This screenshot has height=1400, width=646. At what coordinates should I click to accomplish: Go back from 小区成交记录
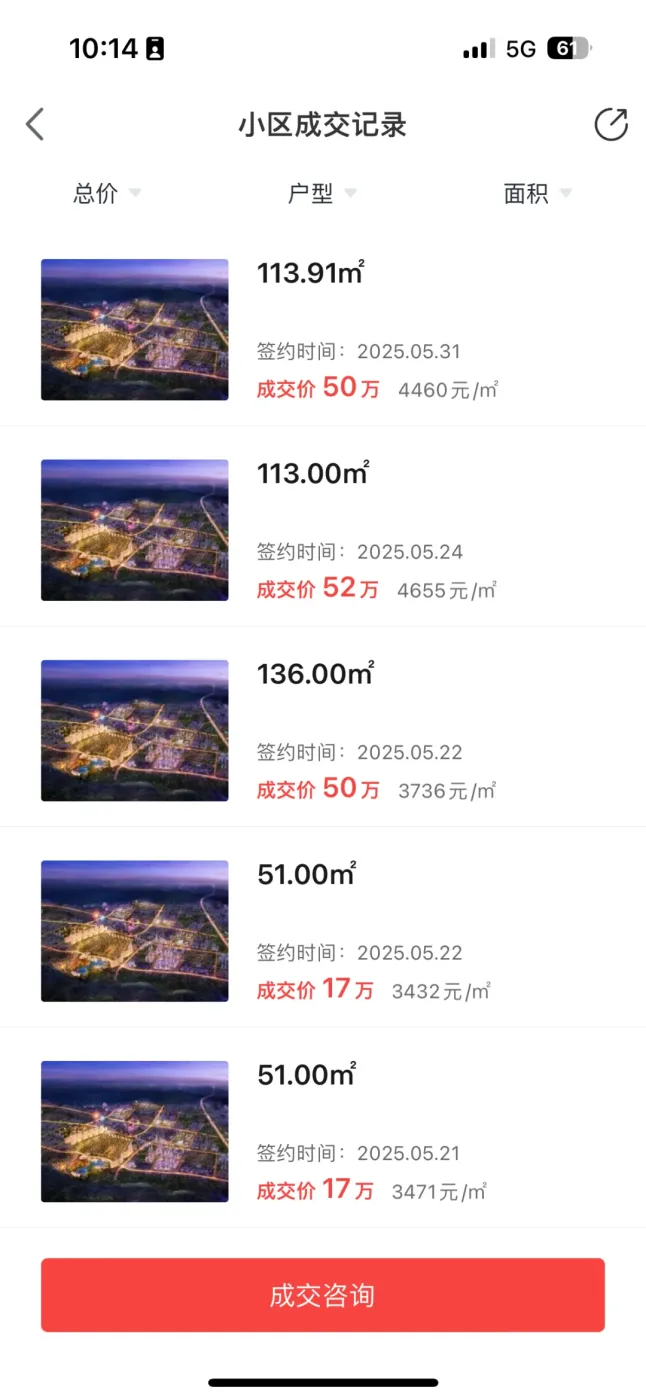pyautogui.click(x=35, y=125)
